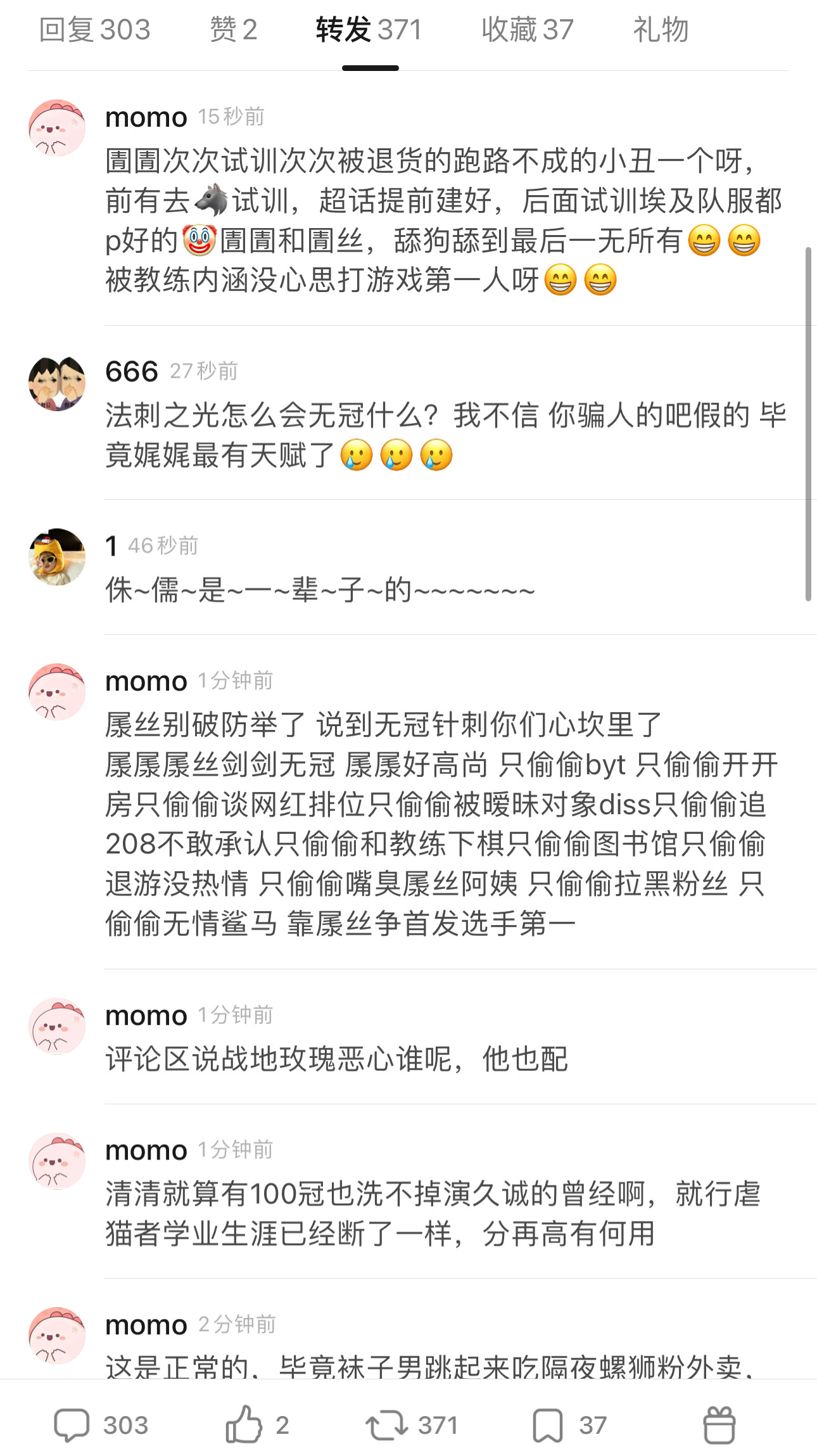Screen dimensions: 817x1456
Task: Bookmark the post via 37 icon
Action: click(548, 1425)
